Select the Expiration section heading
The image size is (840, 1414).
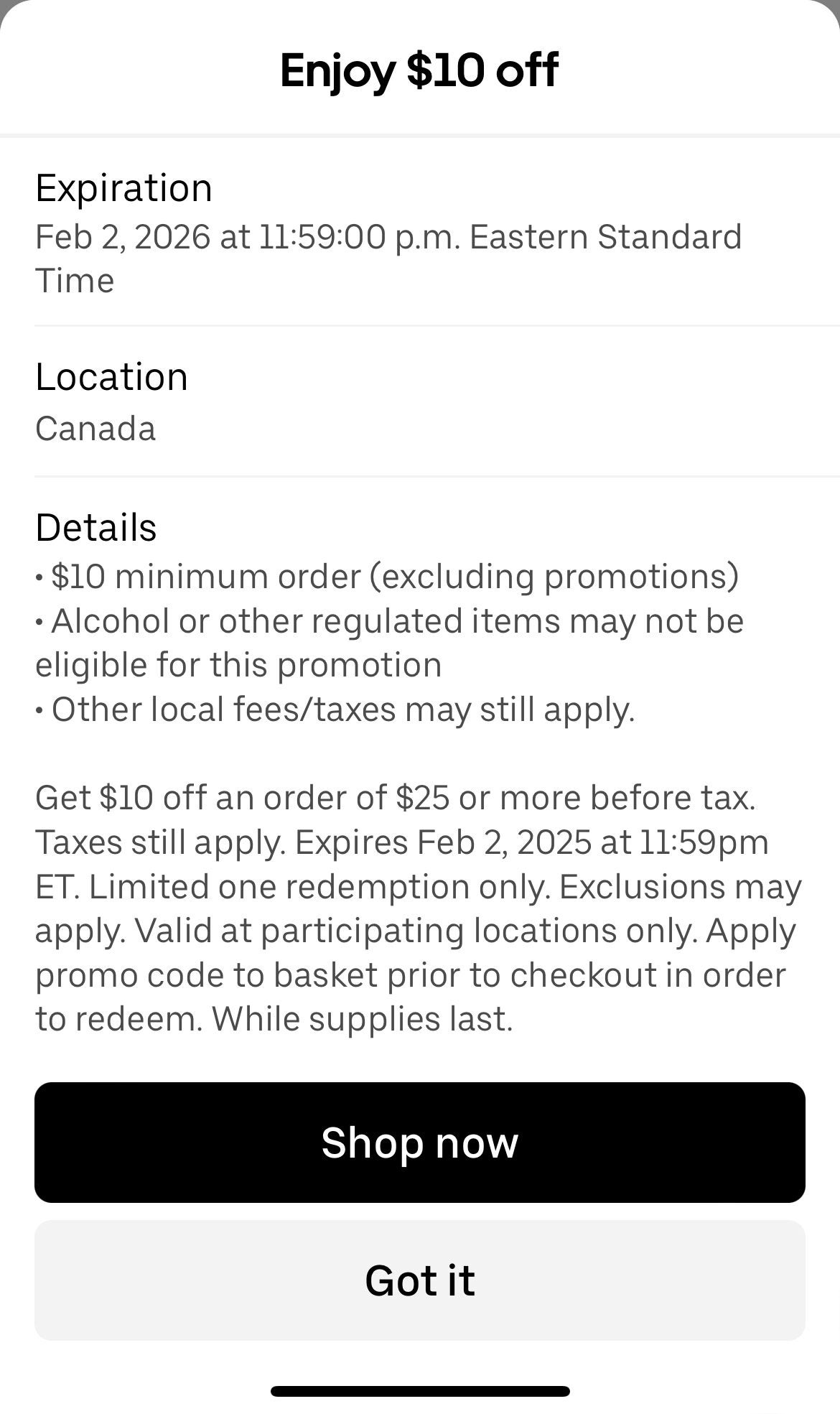click(x=123, y=188)
